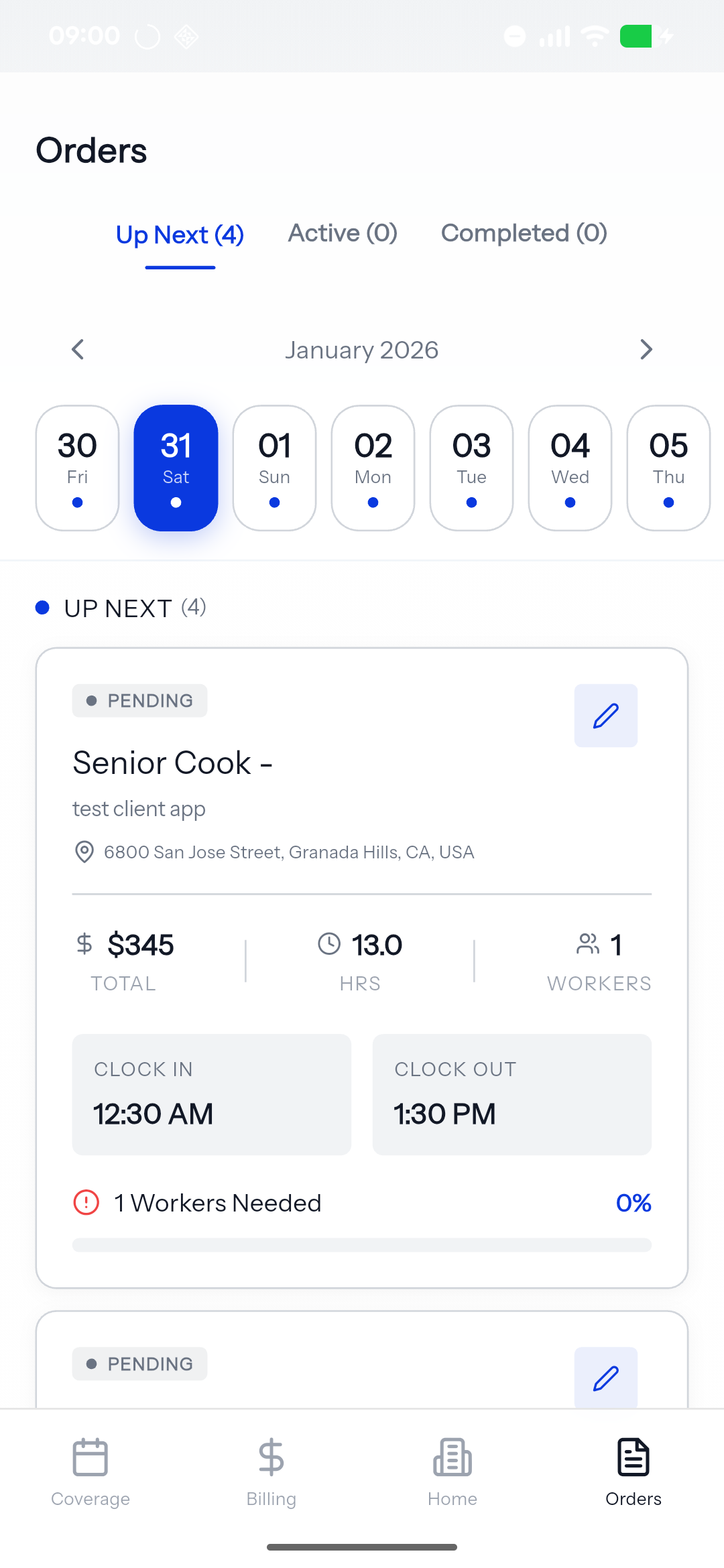Go to the next month

click(646, 349)
